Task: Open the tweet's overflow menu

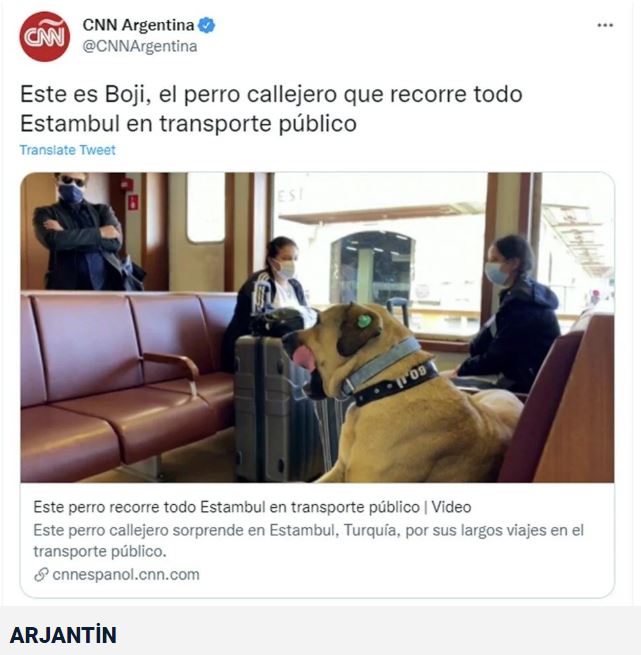Action: pos(605,26)
